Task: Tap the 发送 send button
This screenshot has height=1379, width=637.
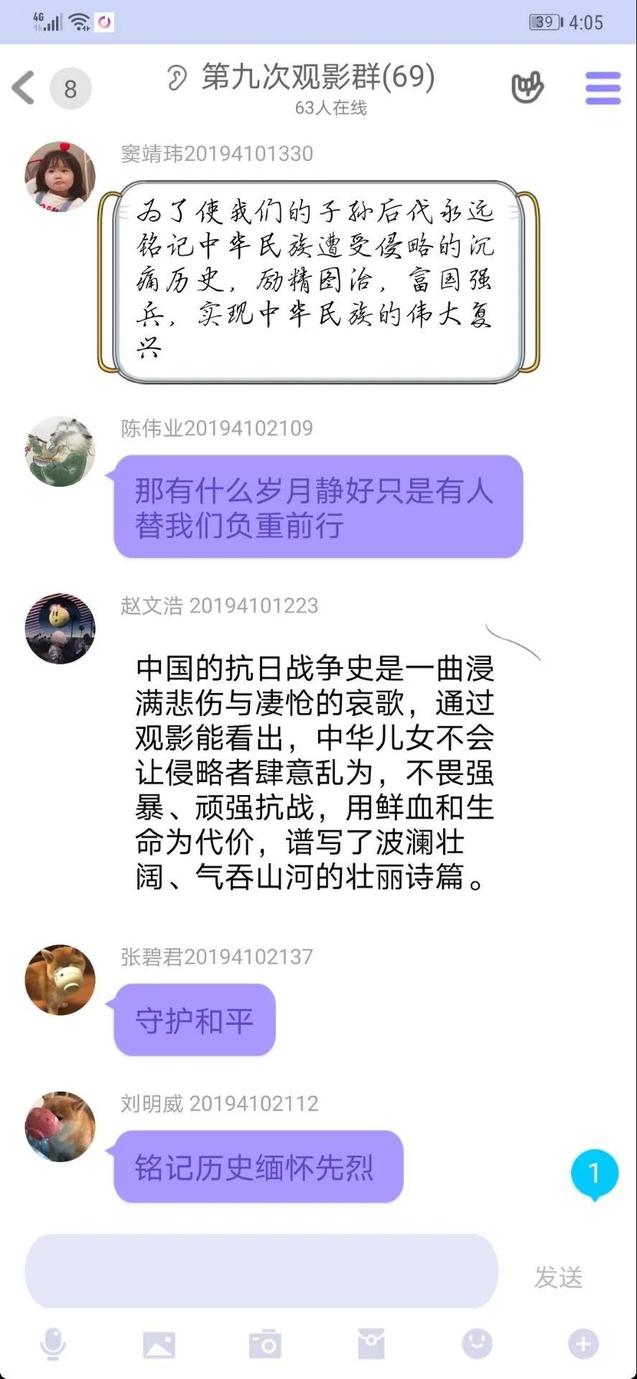Action: coord(558,1277)
